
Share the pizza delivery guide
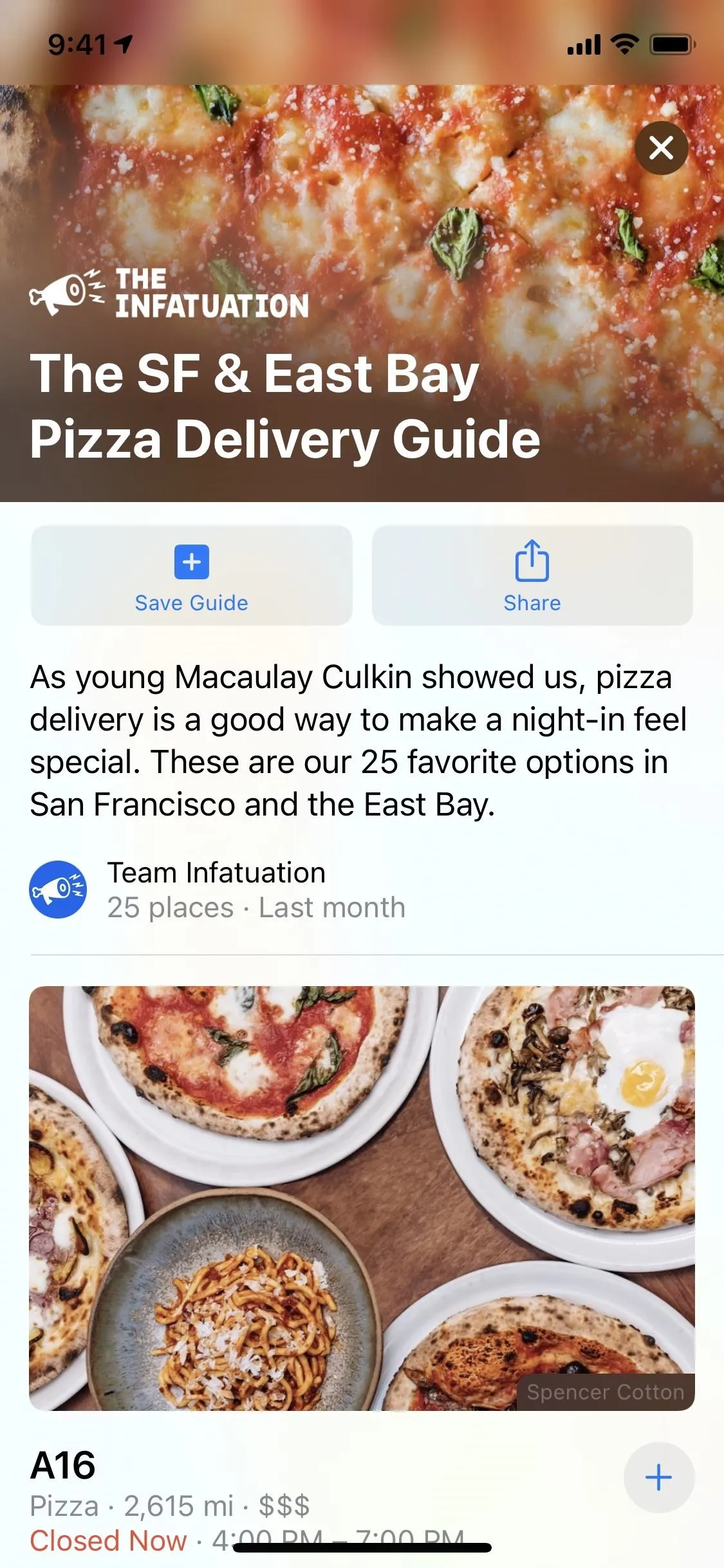(x=532, y=575)
